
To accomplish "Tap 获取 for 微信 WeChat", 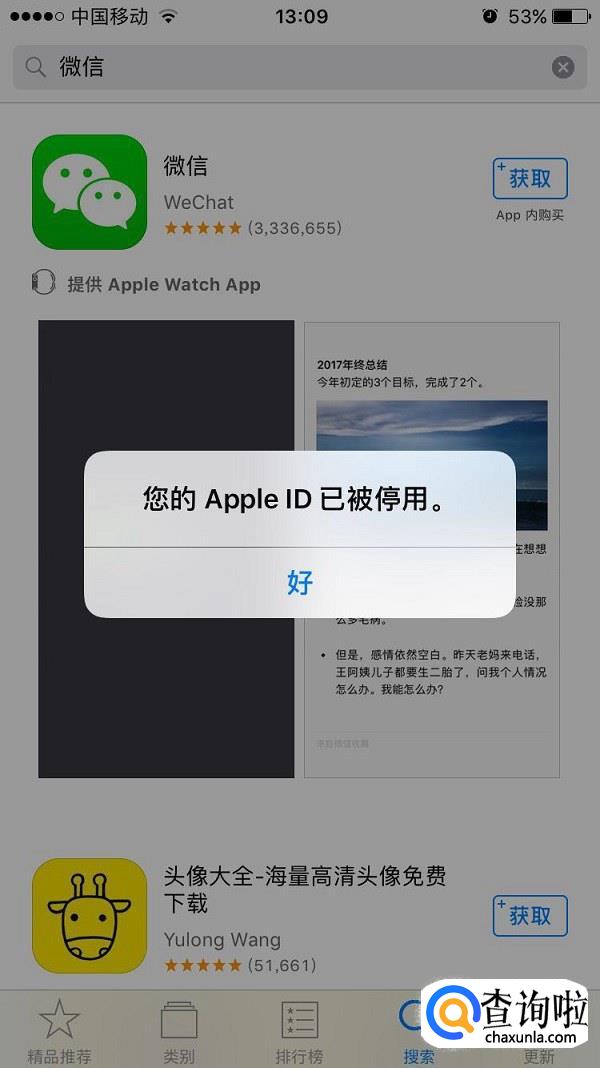I will [x=530, y=179].
